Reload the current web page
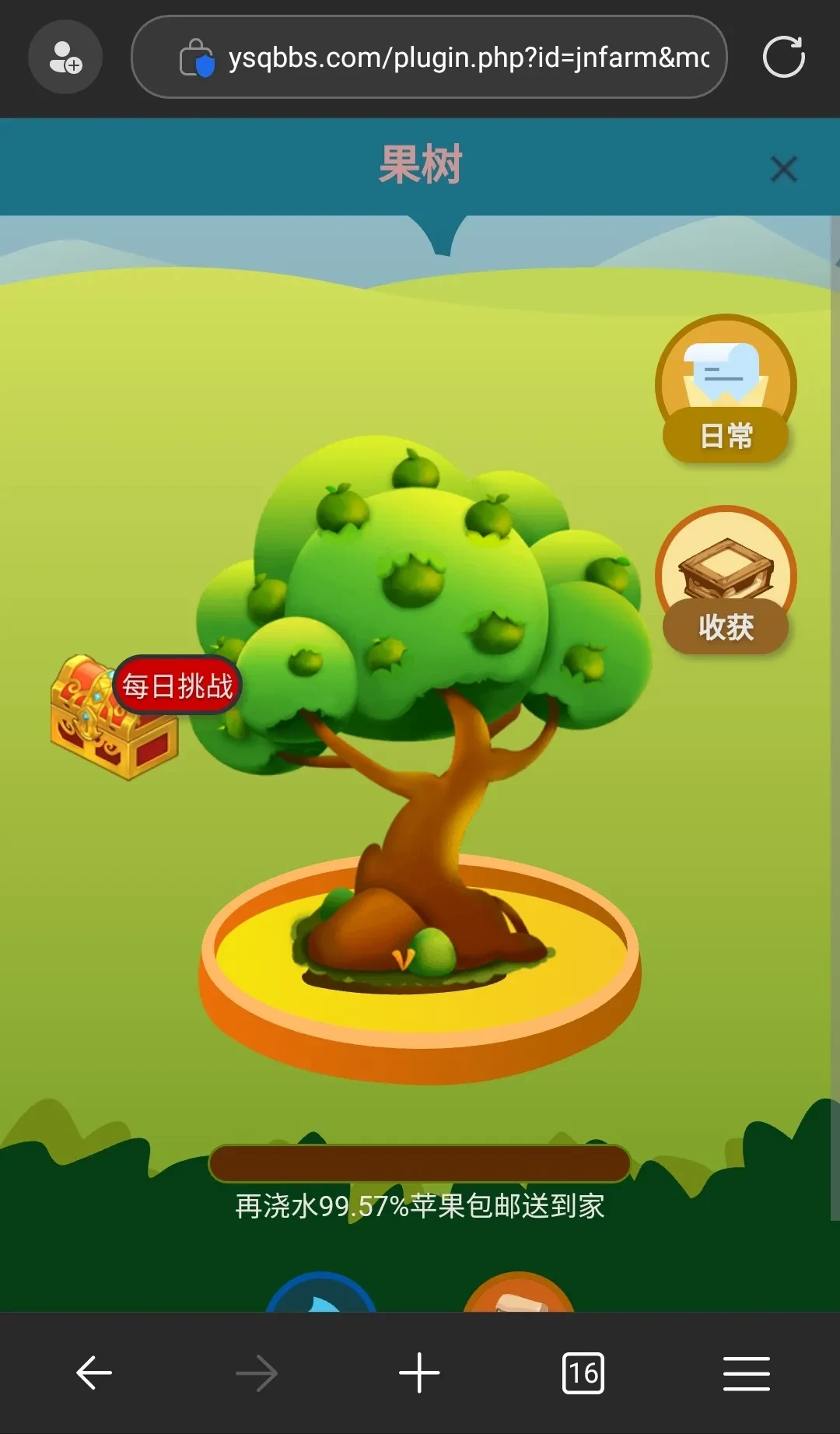 coord(783,58)
